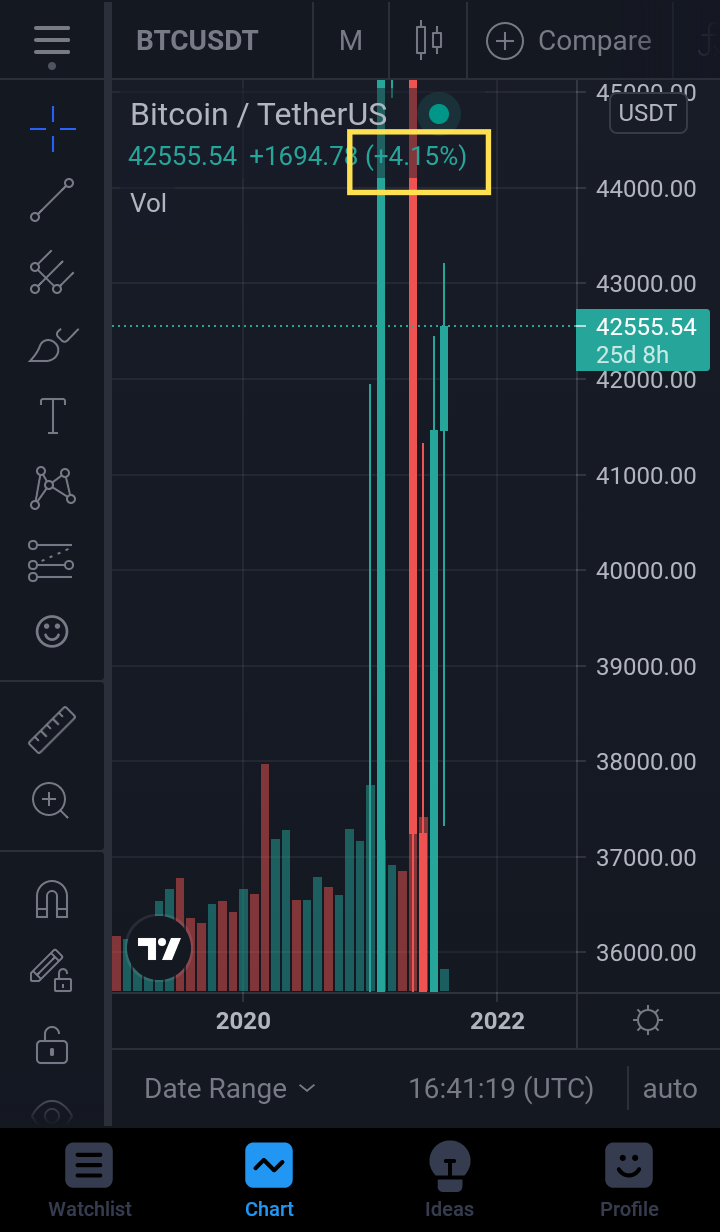Open the M timeframe selector
Screen dimensions: 720x1232
350,41
